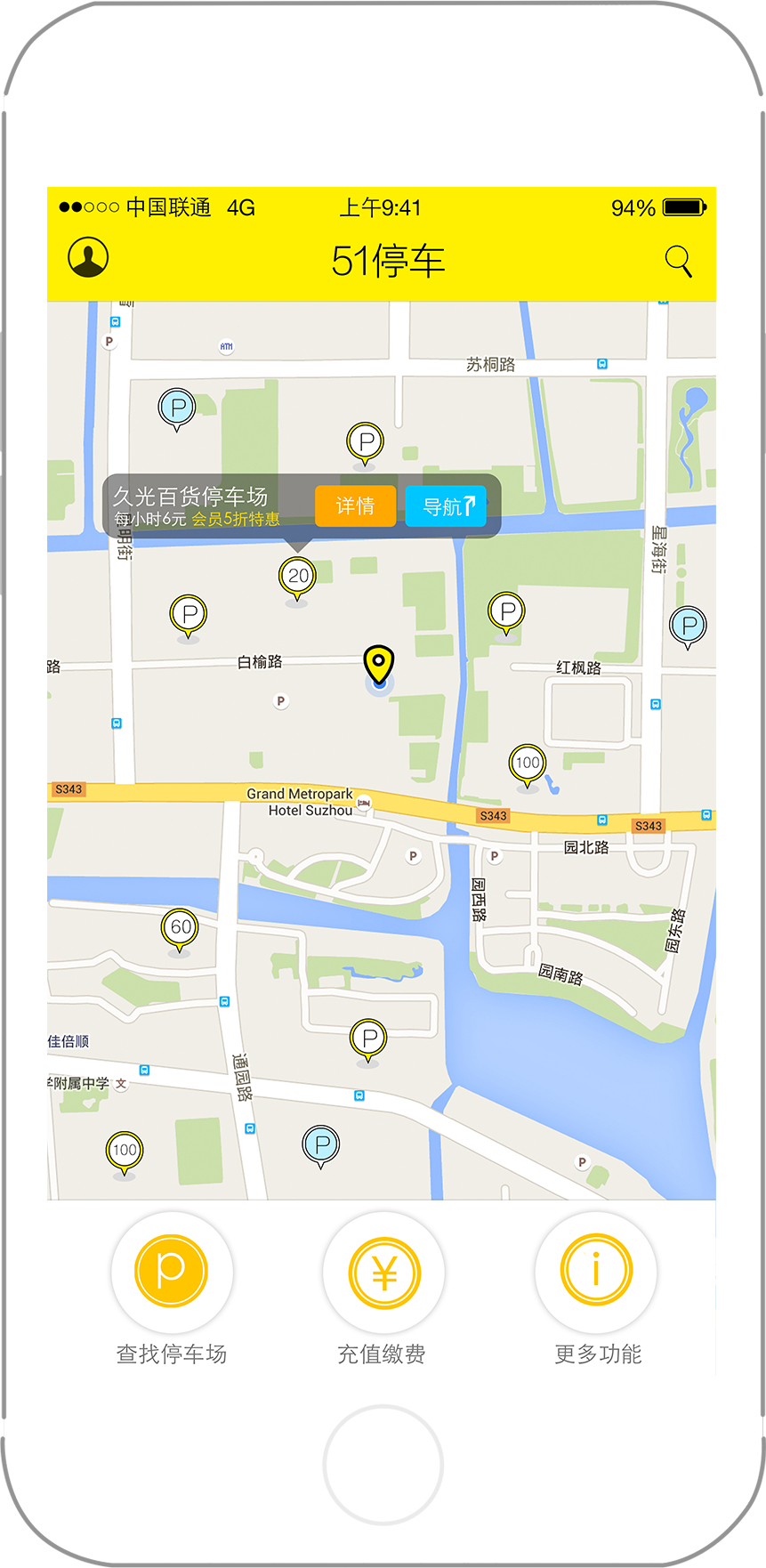Open search with the magnifier icon
The height and width of the screenshot is (1568, 766).
click(x=678, y=261)
